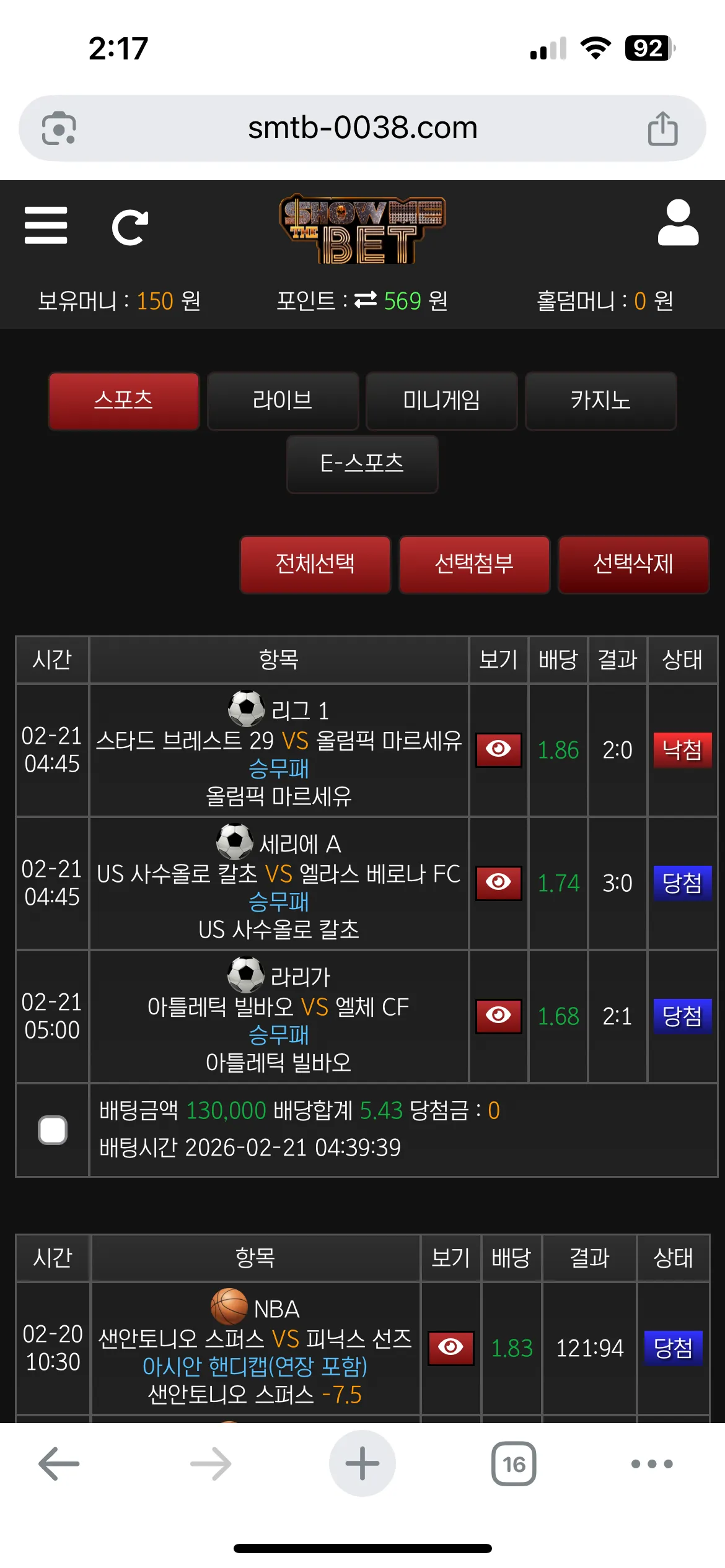View details for the 세리에 A match
The width and height of the screenshot is (725, 1568).
coord(499,883)
